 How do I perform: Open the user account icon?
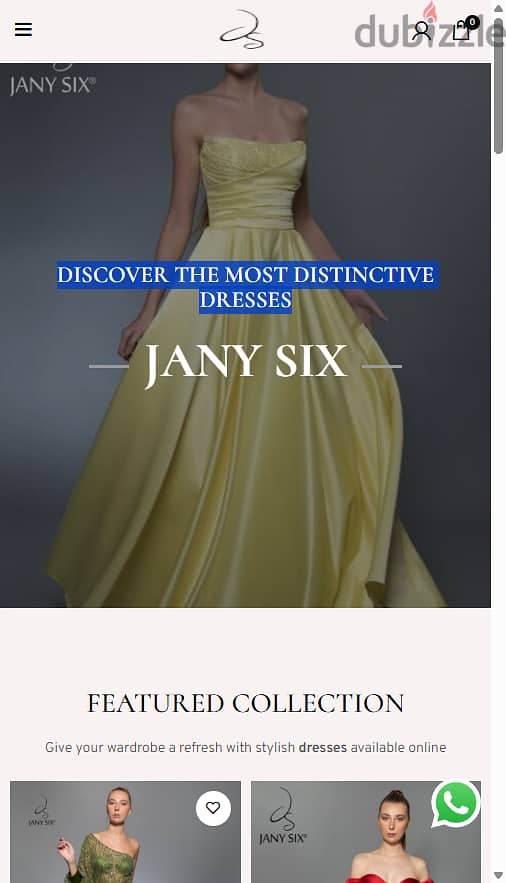(x=421, y=30)
